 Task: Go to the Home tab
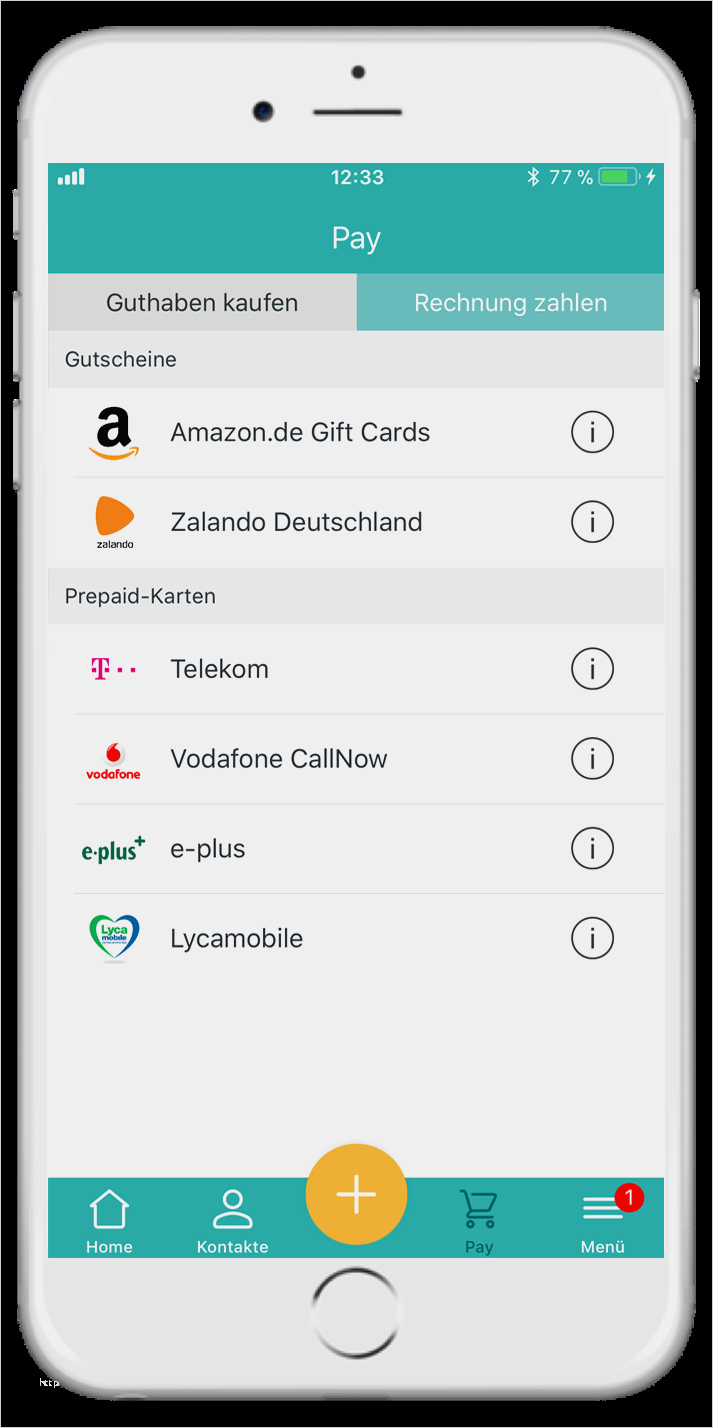coord(109,1221)
